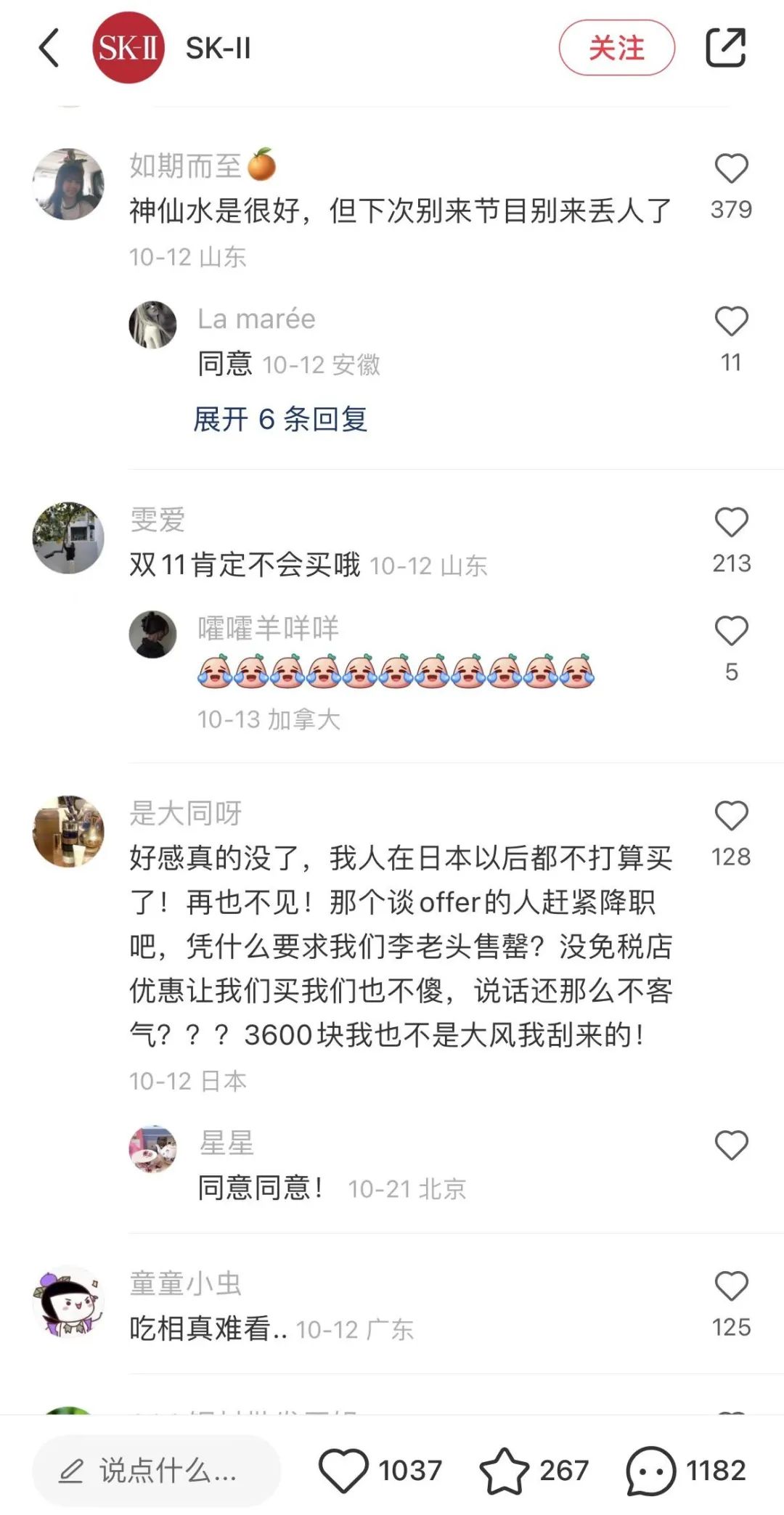Like 童童小虫's comment

pyautogui.click(x=731, y=1286)
